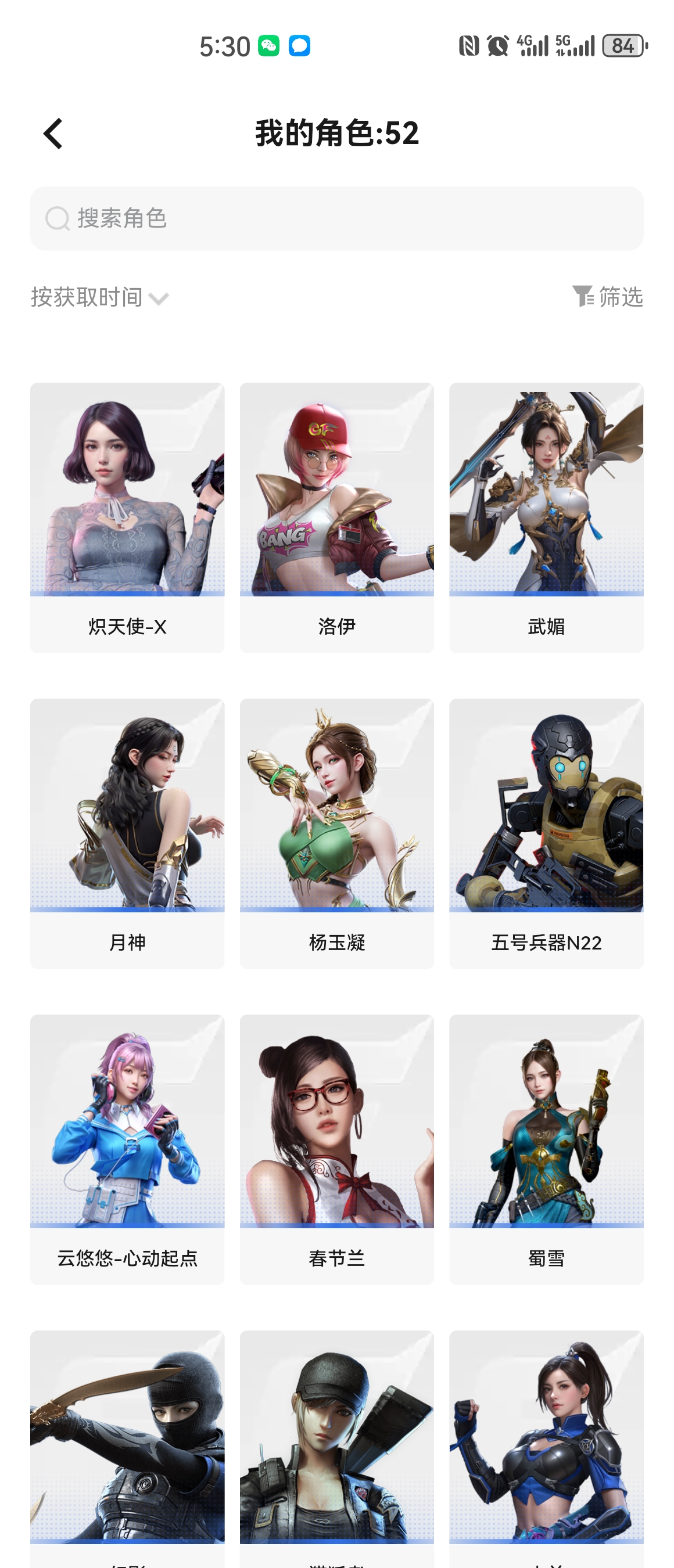Open the 月神 character card
Image resolution: width=674 pixels, height=1568 pixels.
click(127, 833)
